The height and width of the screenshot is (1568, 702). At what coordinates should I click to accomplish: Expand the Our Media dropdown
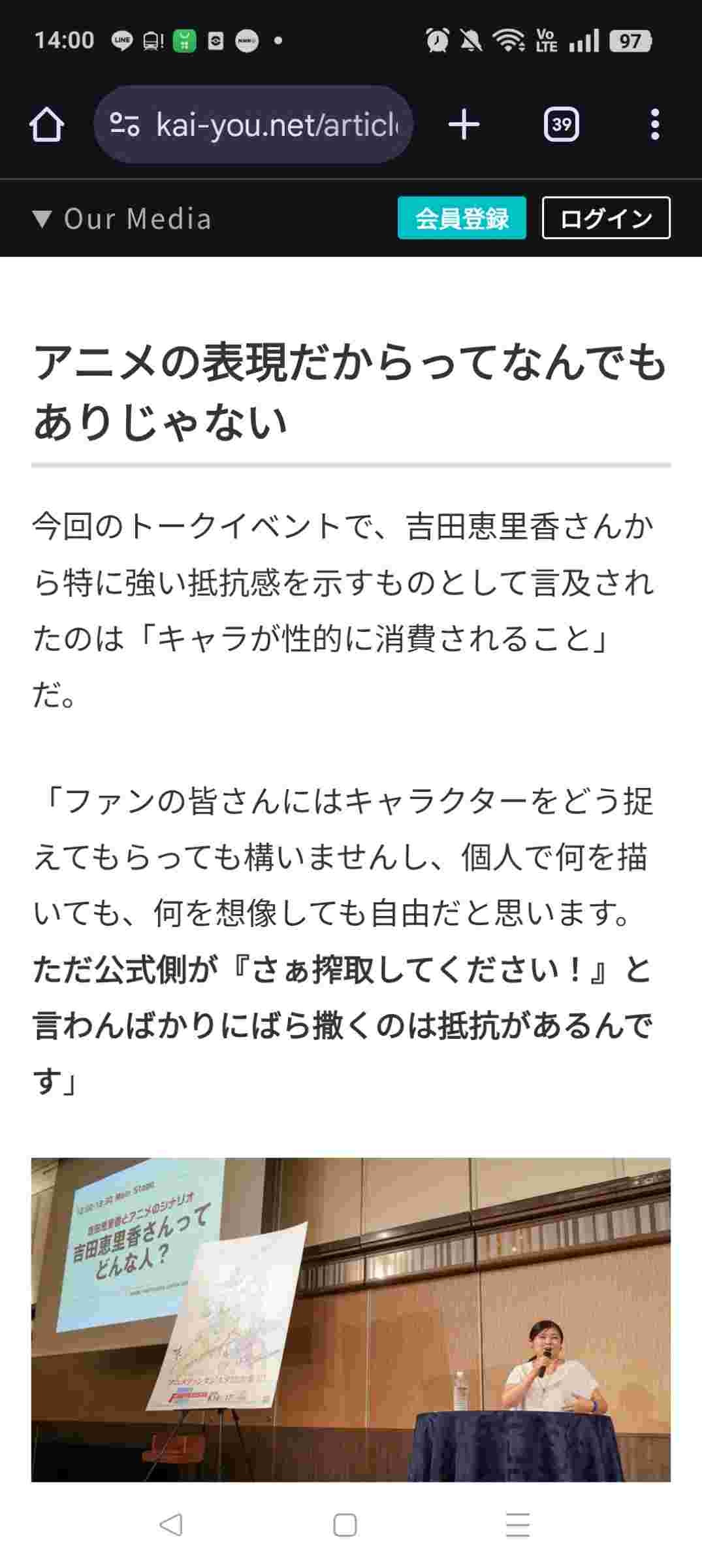point(123,219)
